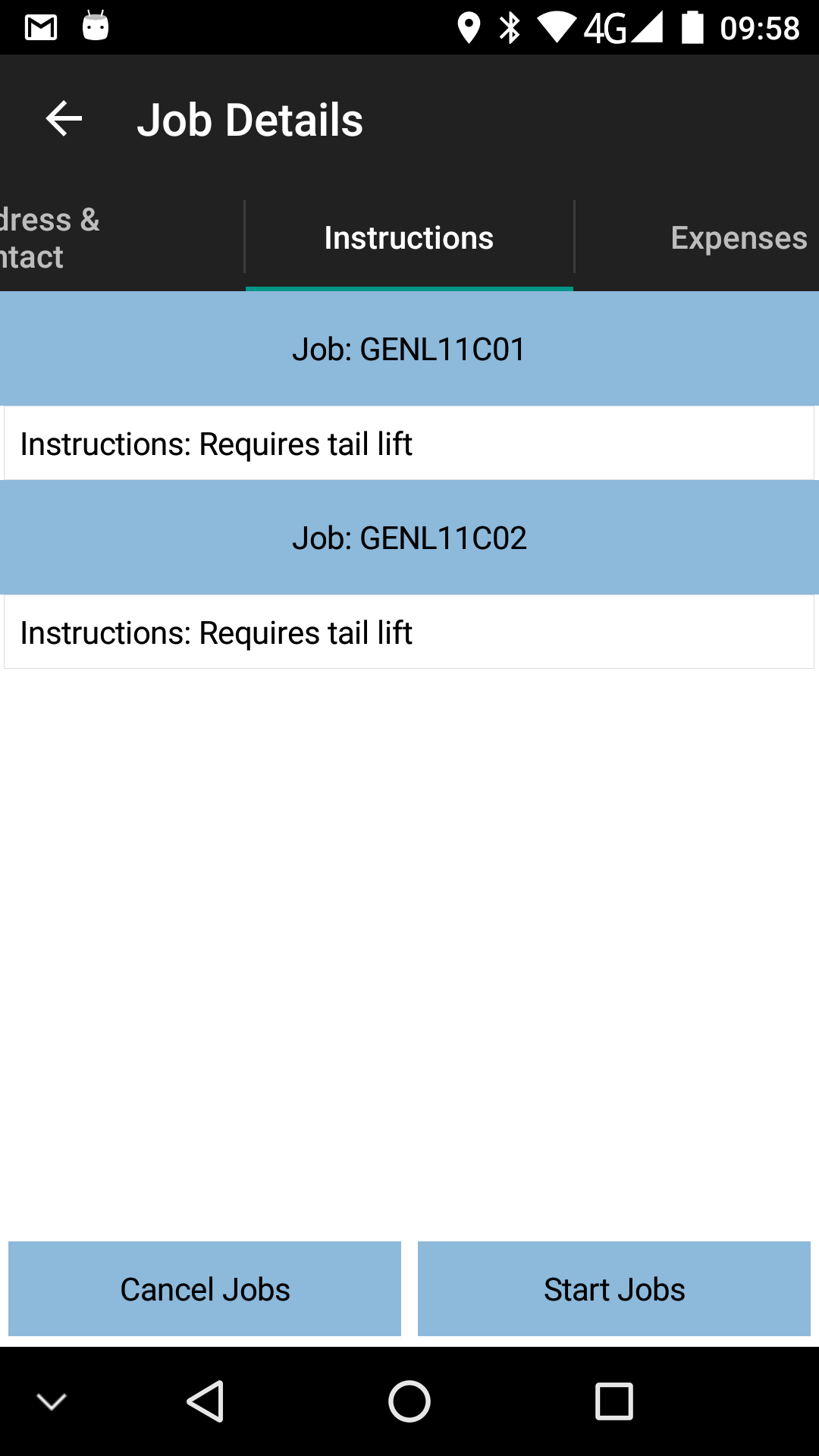Open the recent apps view
Image resolution: width=819 pixels, height=1456 pixels.
(x=614, y=1401)
